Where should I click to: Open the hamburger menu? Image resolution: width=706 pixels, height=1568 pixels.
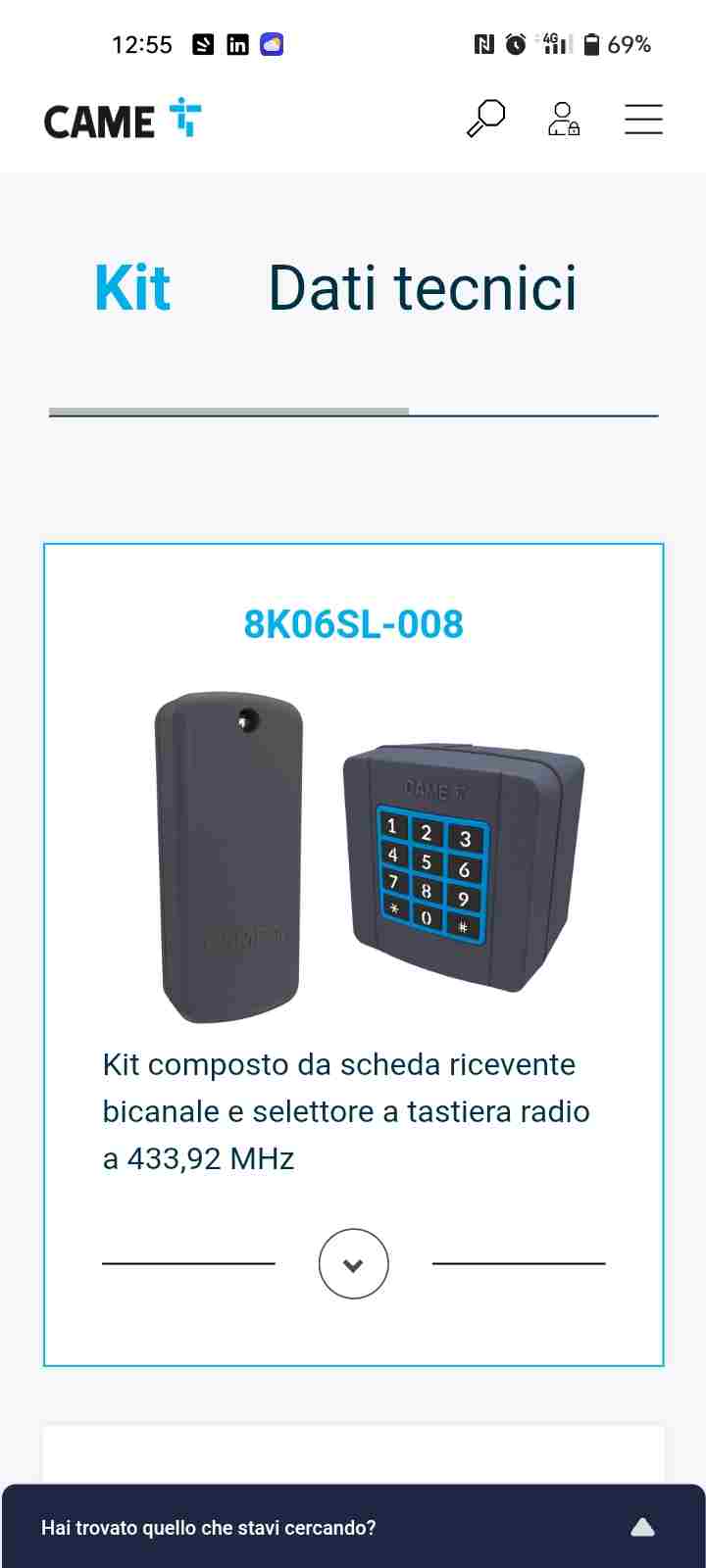click(643, 120)
